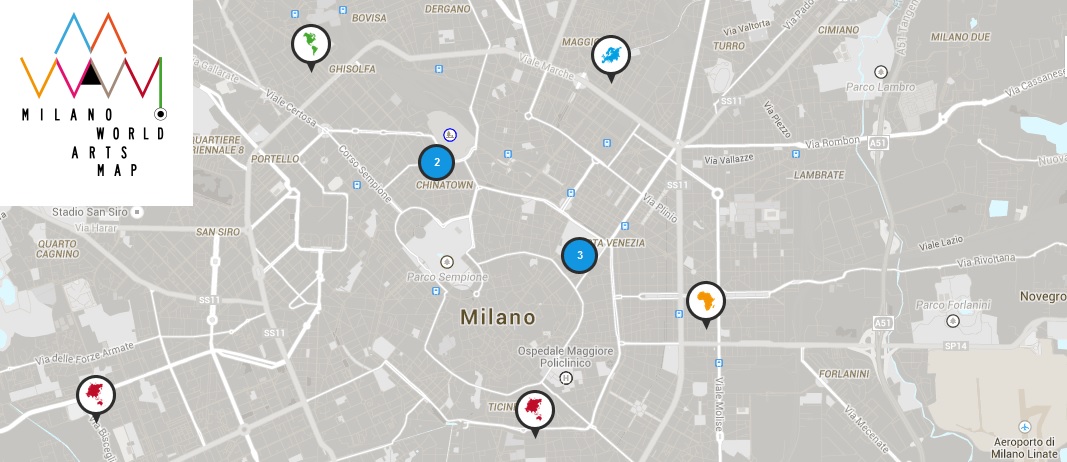This screenshot has height=462, width=1067.
Task: Open the blue Europe marker near Maggiolina
Action: tap(610, 56)
